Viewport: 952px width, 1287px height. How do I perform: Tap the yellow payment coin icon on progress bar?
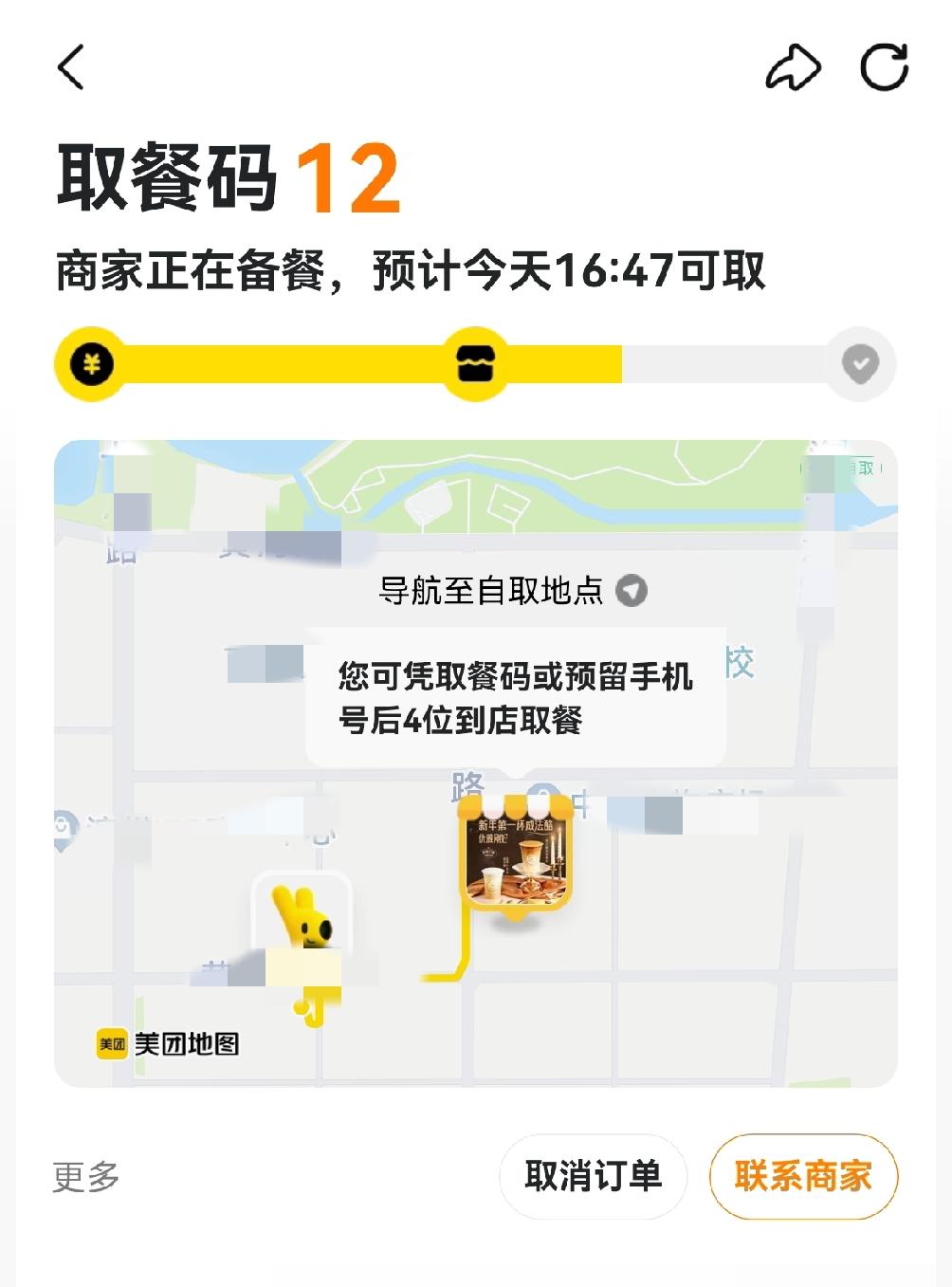pos(92,363)
